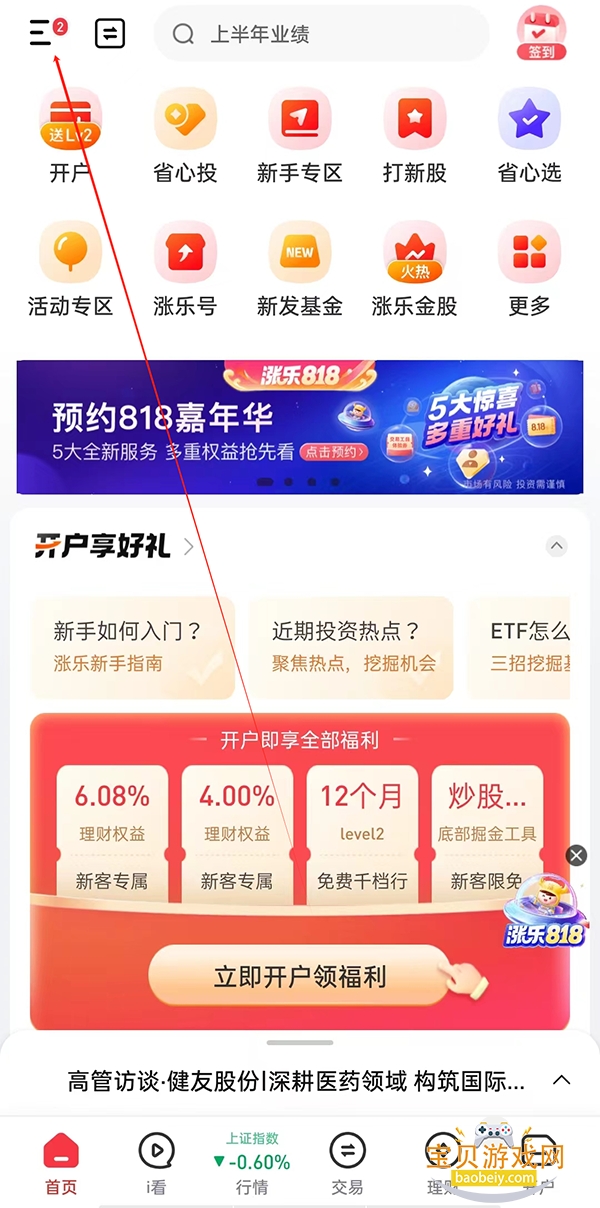Screen dimensions: 600x1208
Task: Open 近期投资热点 card
Action: 350,646
